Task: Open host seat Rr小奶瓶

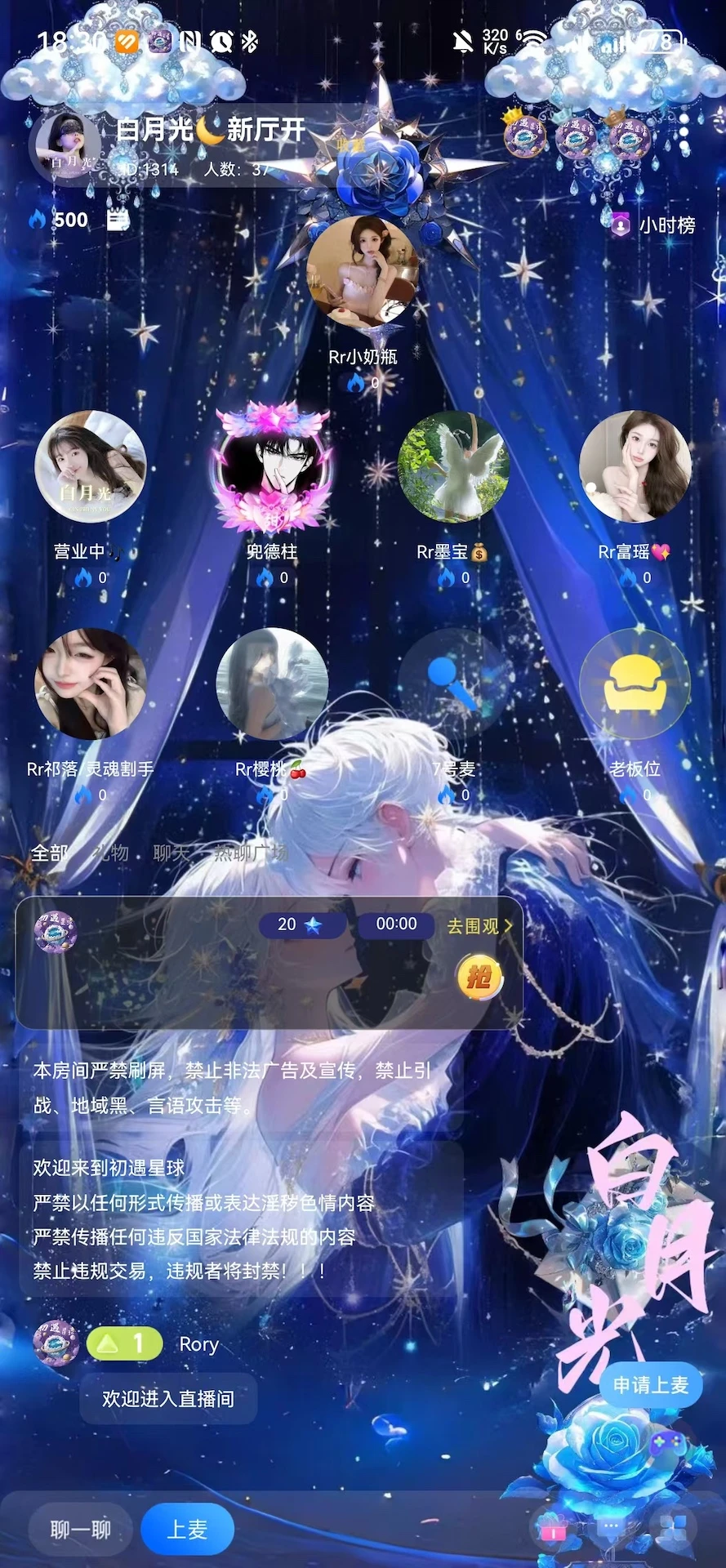Action: click(x=363, y=271)
